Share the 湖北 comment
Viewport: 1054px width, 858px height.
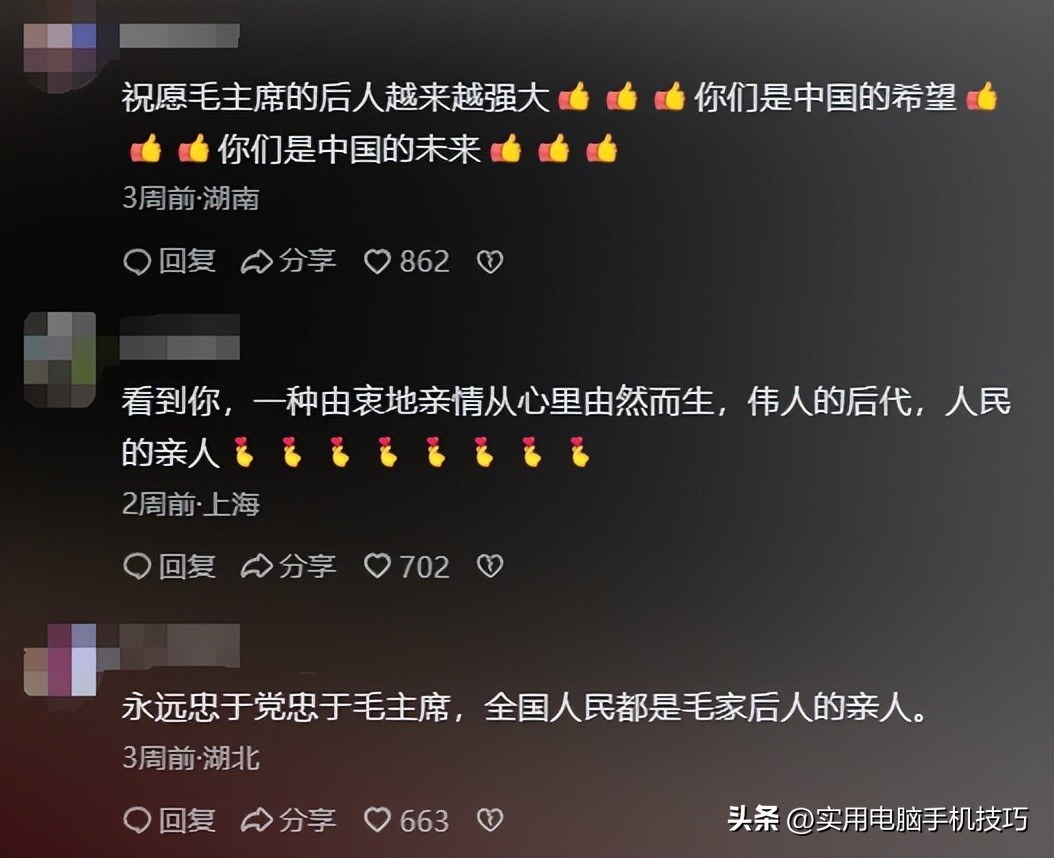coord(288,821)
